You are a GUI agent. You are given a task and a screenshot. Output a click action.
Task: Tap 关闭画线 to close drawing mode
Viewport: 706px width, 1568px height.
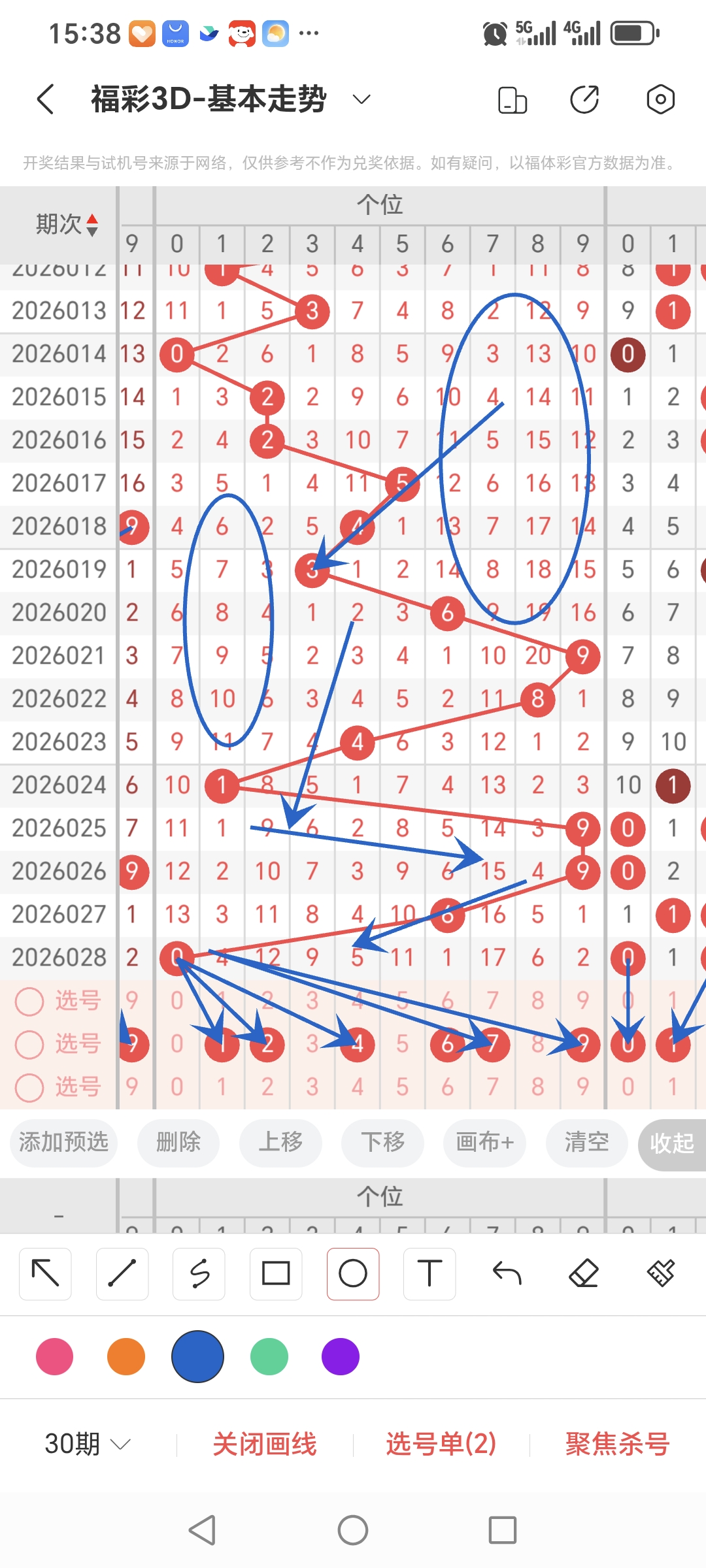pos(265,1444)
